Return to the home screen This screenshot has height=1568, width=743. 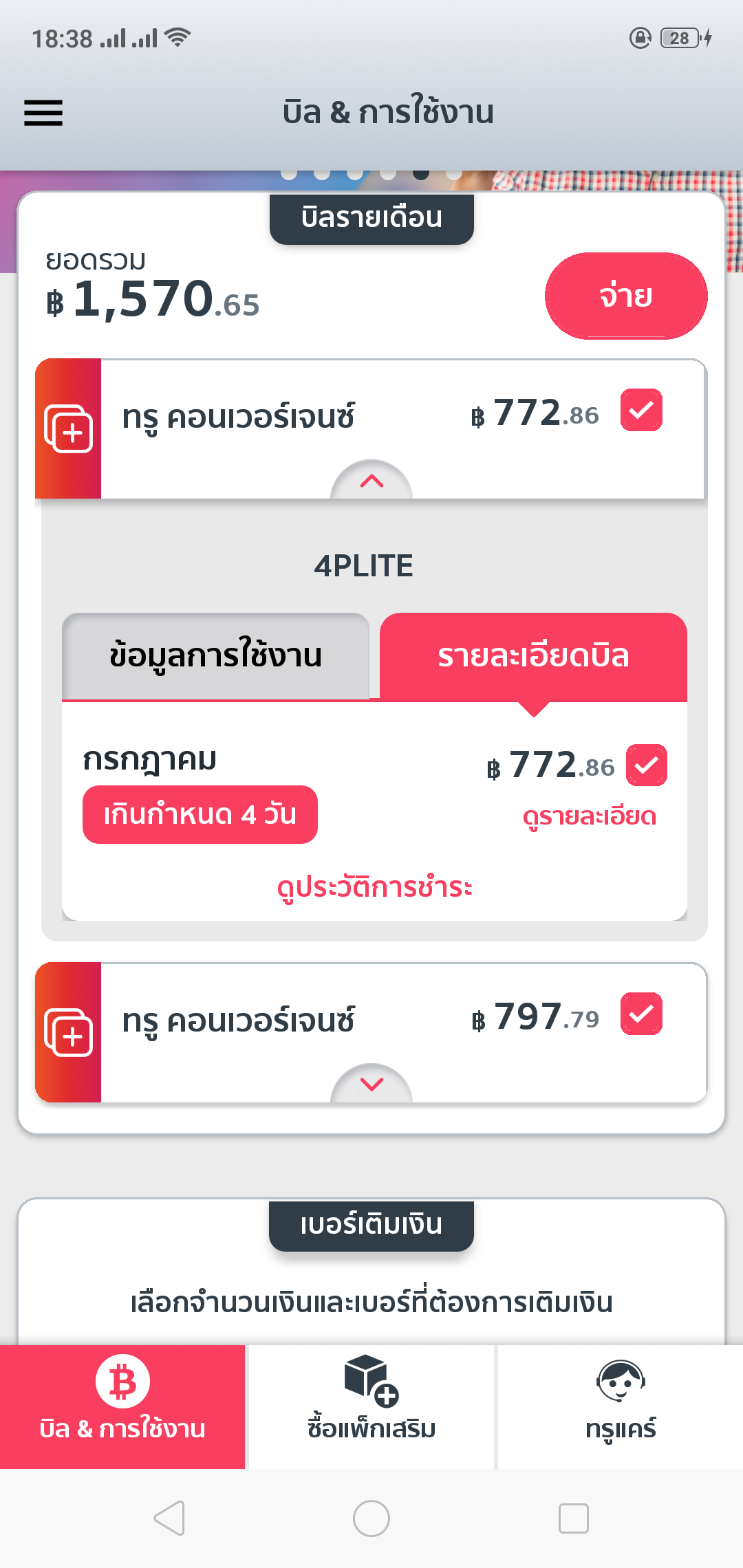[x=371, y=1518]
